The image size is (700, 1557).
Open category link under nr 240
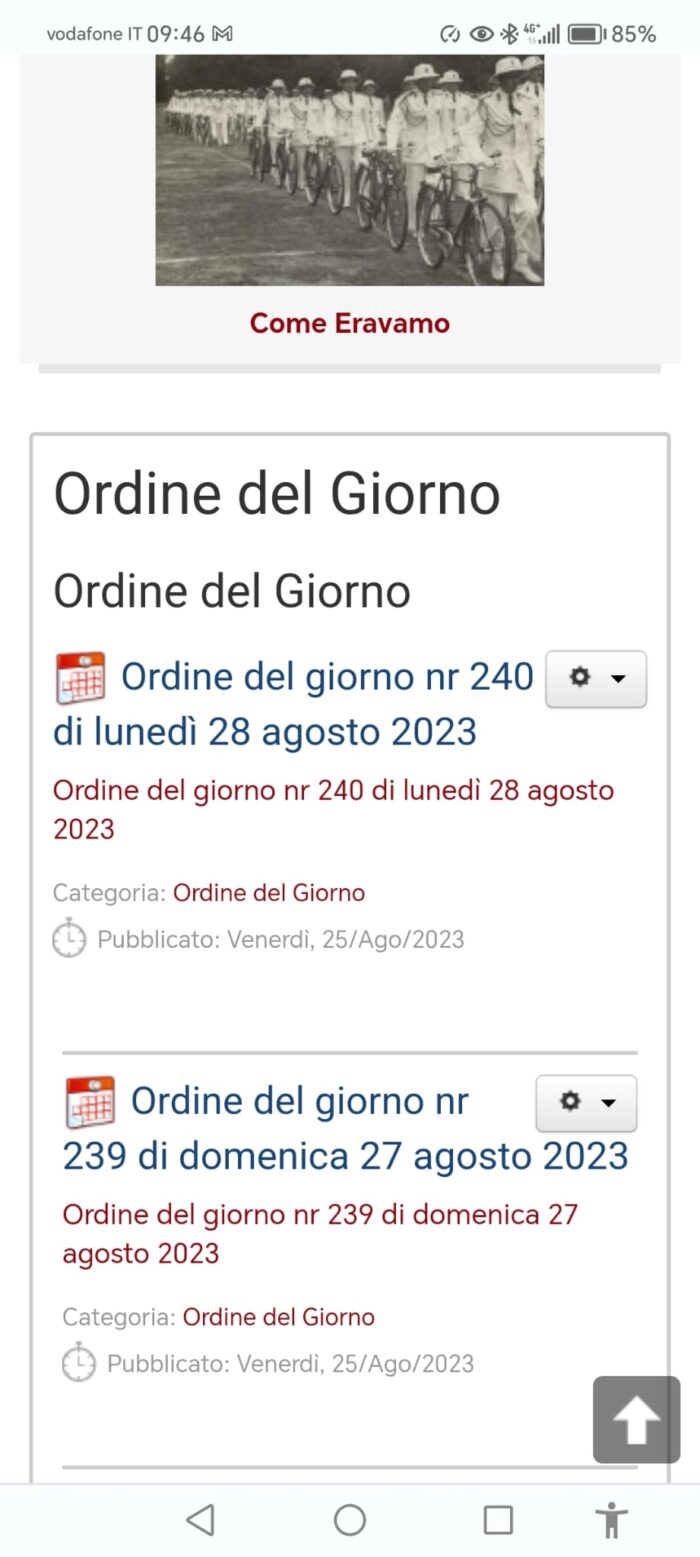point(269,892)
